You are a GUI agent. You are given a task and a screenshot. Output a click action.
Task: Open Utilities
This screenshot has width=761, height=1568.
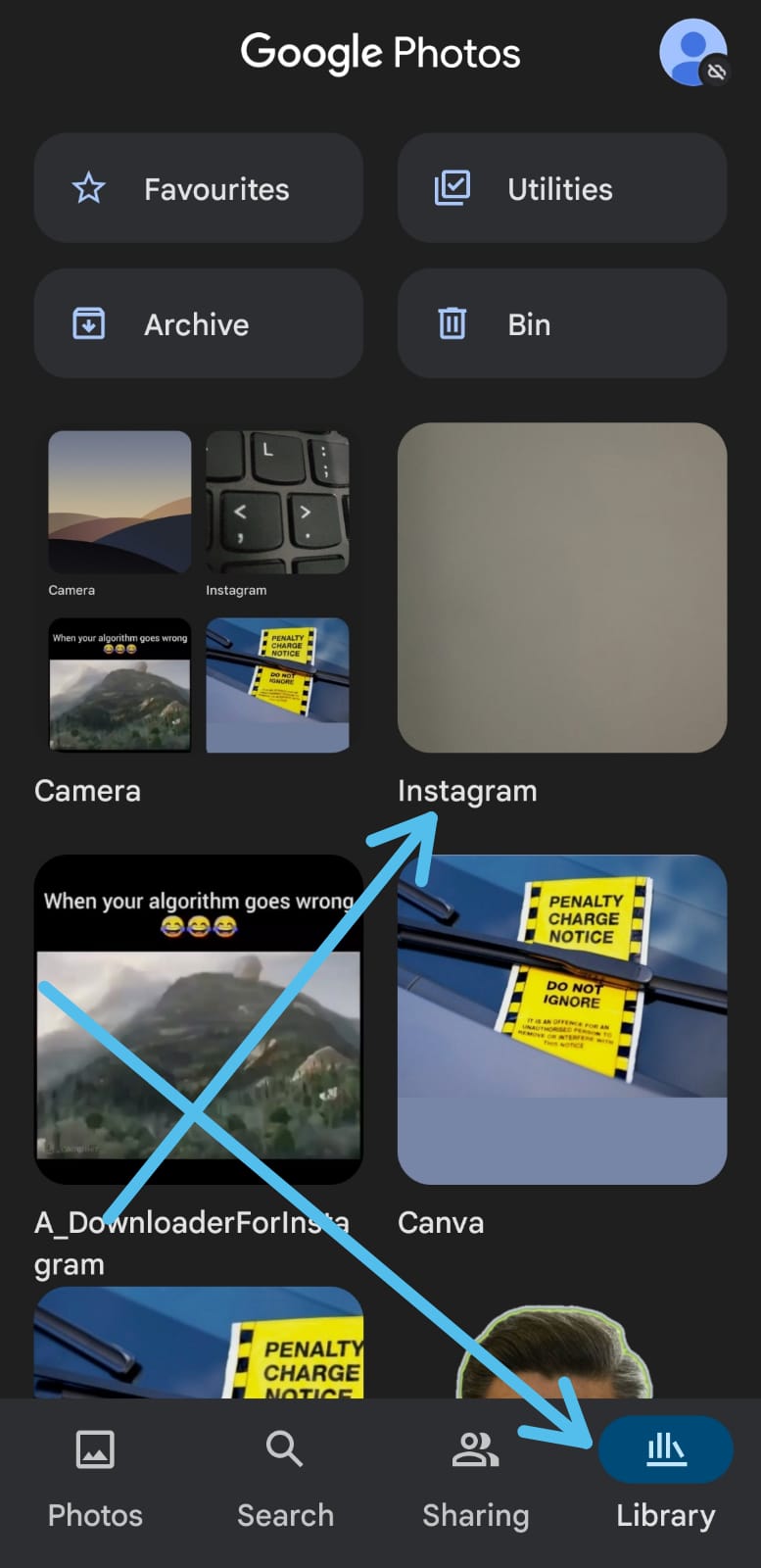562,188
